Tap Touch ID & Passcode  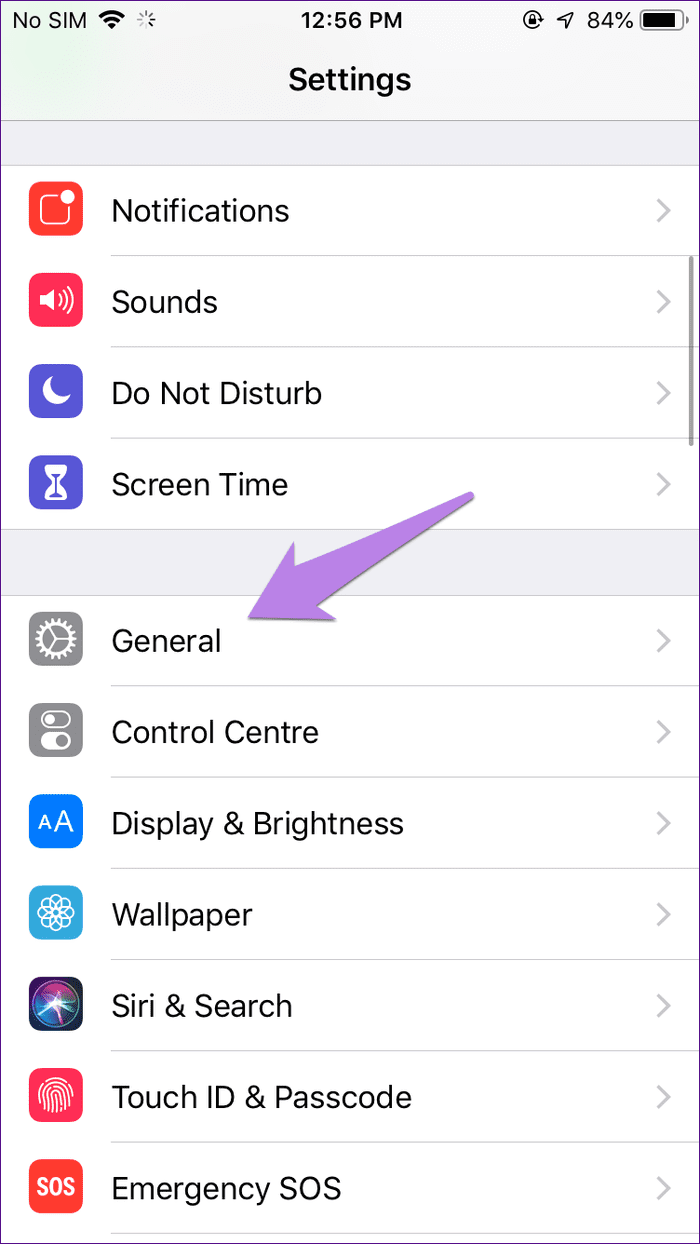click(x=350, y=1097)
